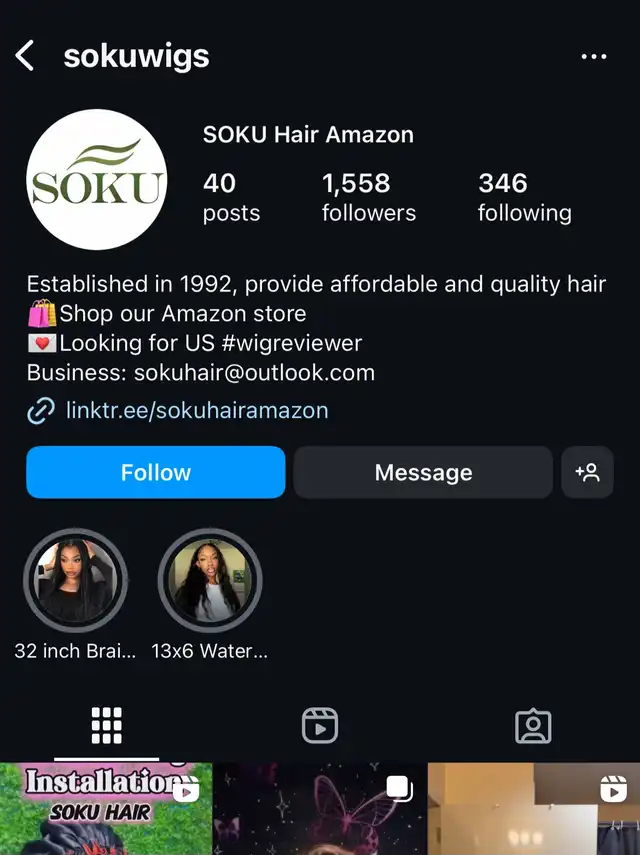Image resolution: width=640 pixels, height=855 pixels.
Task: View the 1,558 followers list
Action: click(x=368, y=197)
